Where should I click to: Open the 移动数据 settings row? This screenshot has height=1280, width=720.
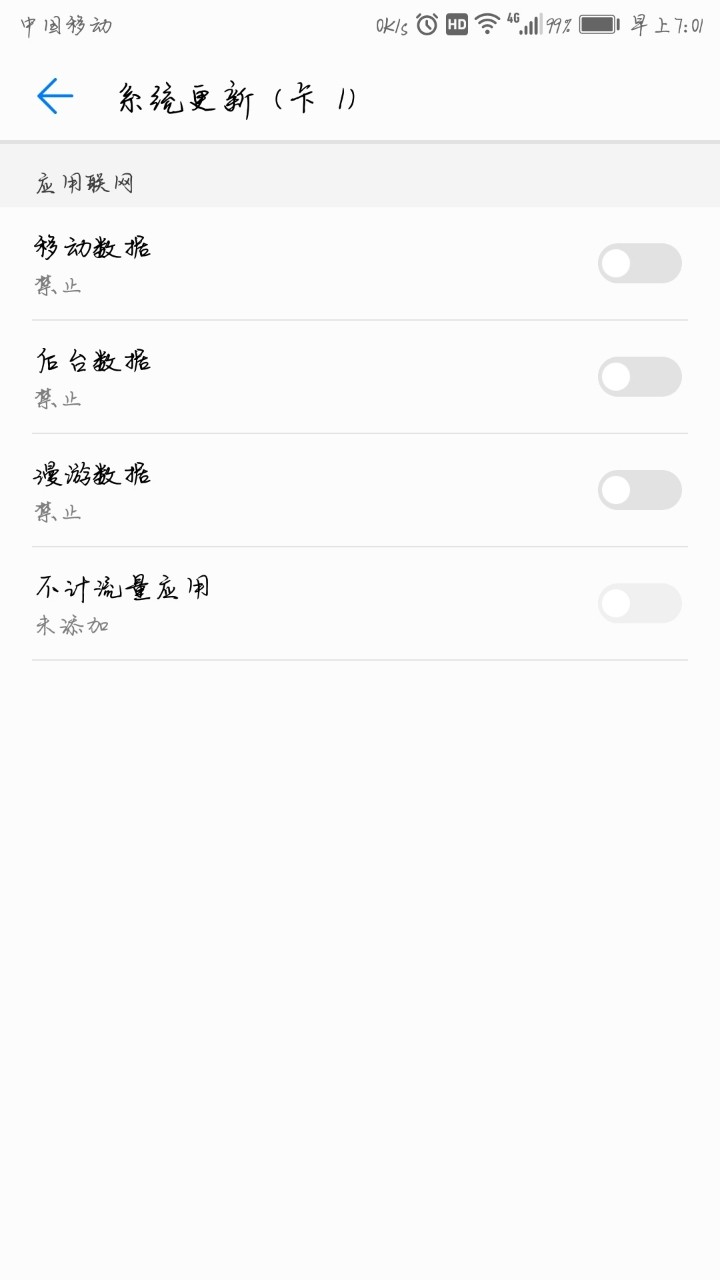[x=300, y=262]
